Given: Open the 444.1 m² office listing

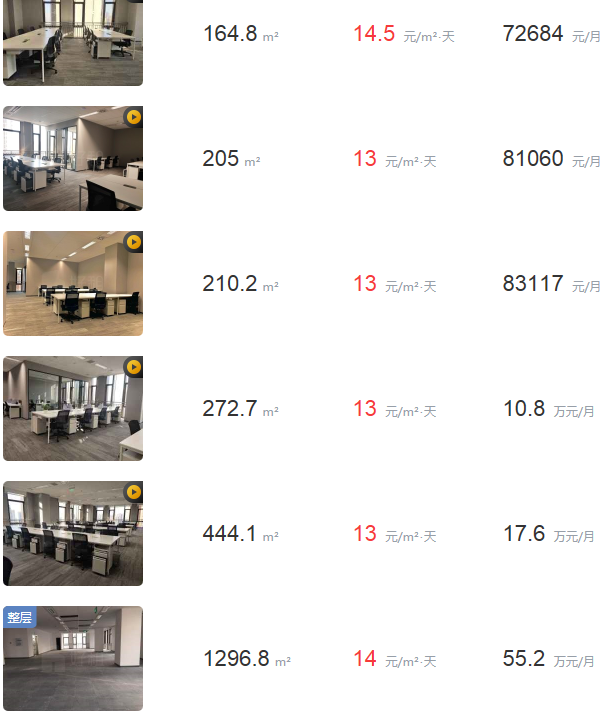Looking at the screenshot, I should 72,533.
